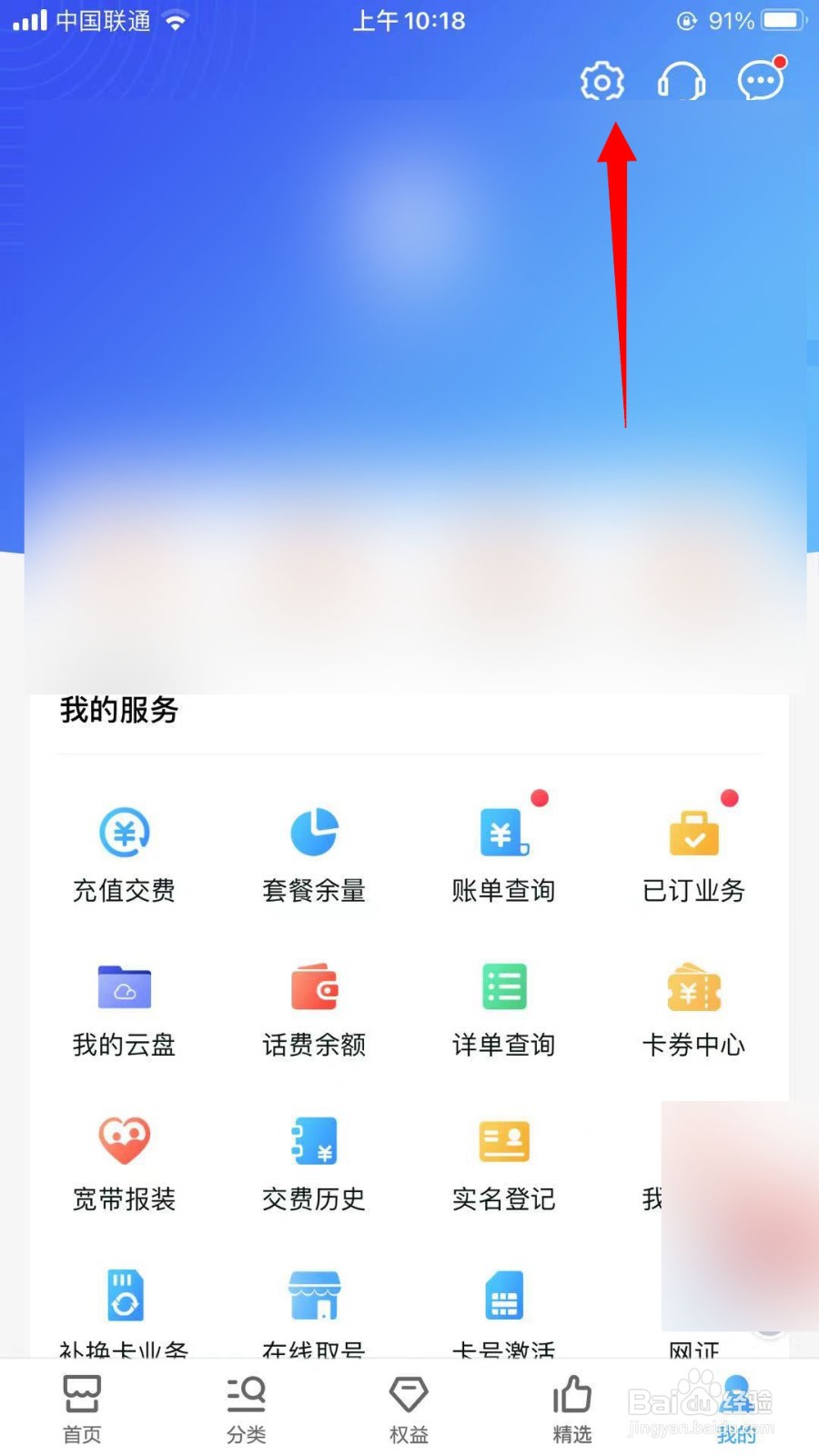This screenshot has width=819, height=1456.
Task: Open the messages chat bubble icon
Action: (x=760, y=80)
